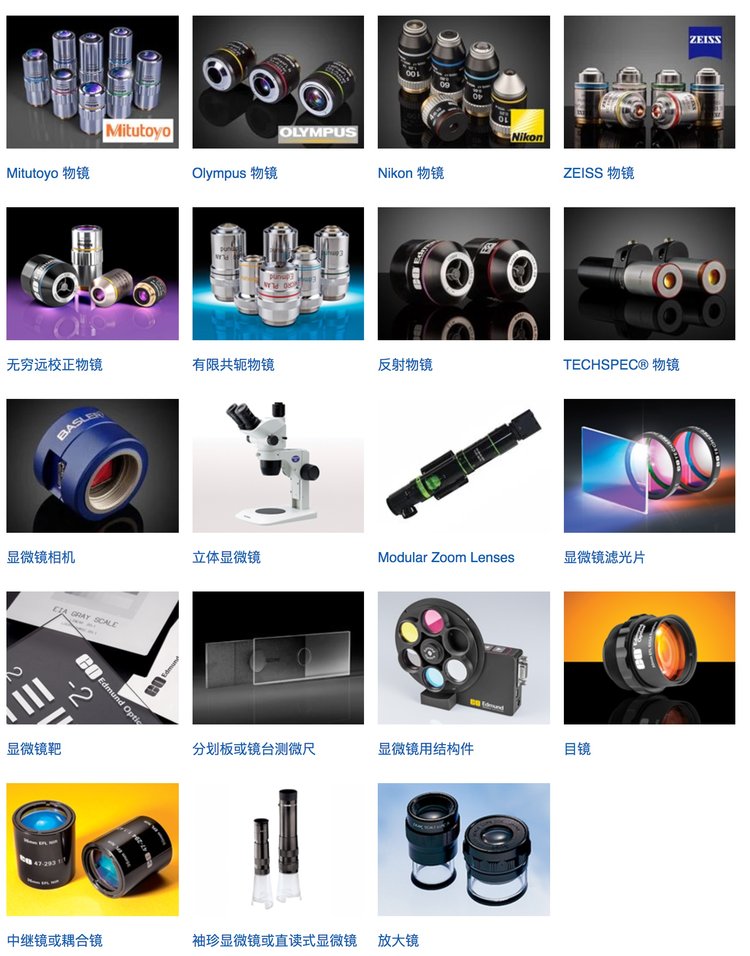750x956 pixels.
Task: View 袖珍显微镜或直读式显微镜 category
Action: click(278, 850)
